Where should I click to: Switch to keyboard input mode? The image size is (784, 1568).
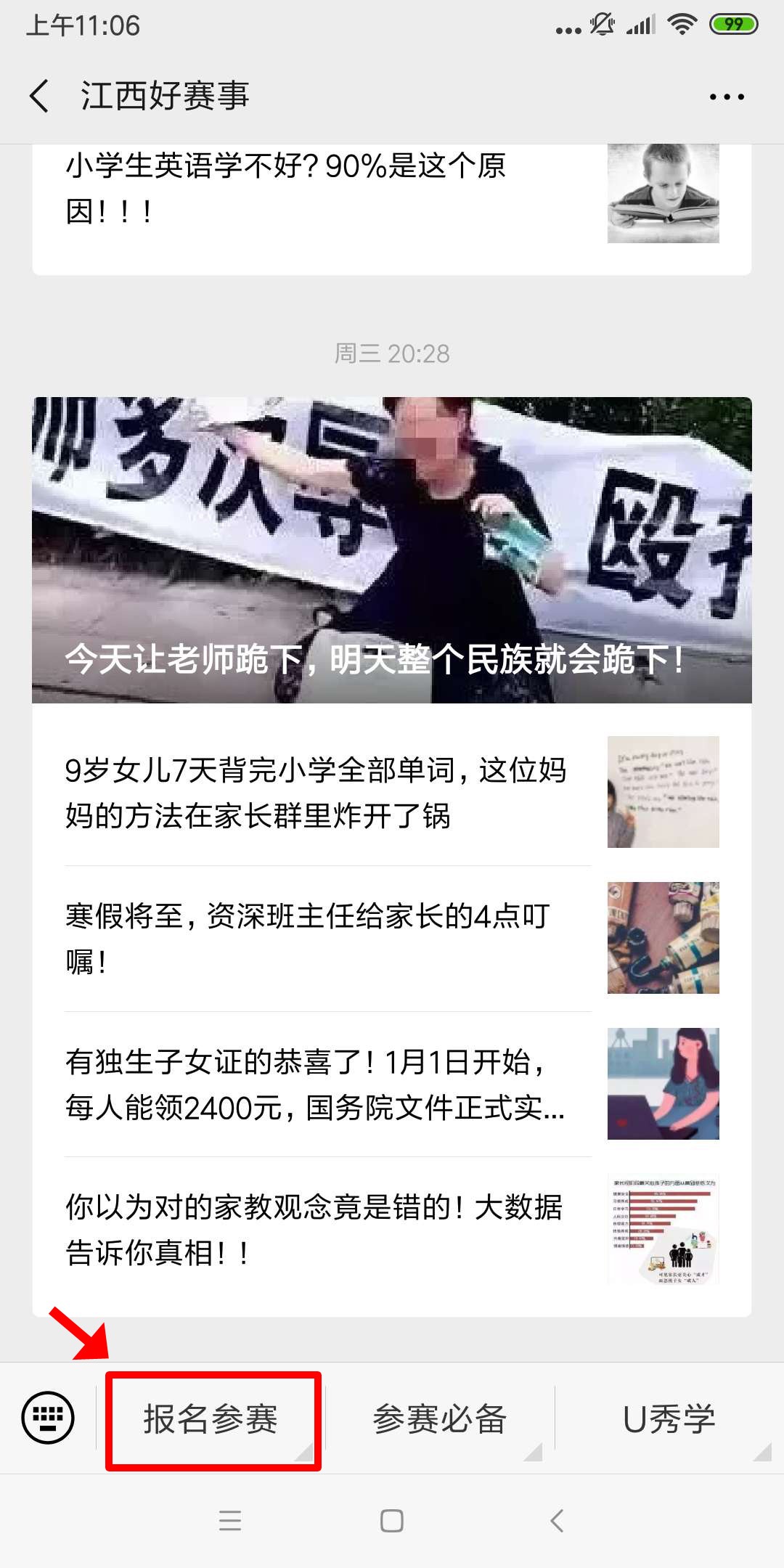coord(48,1418)
